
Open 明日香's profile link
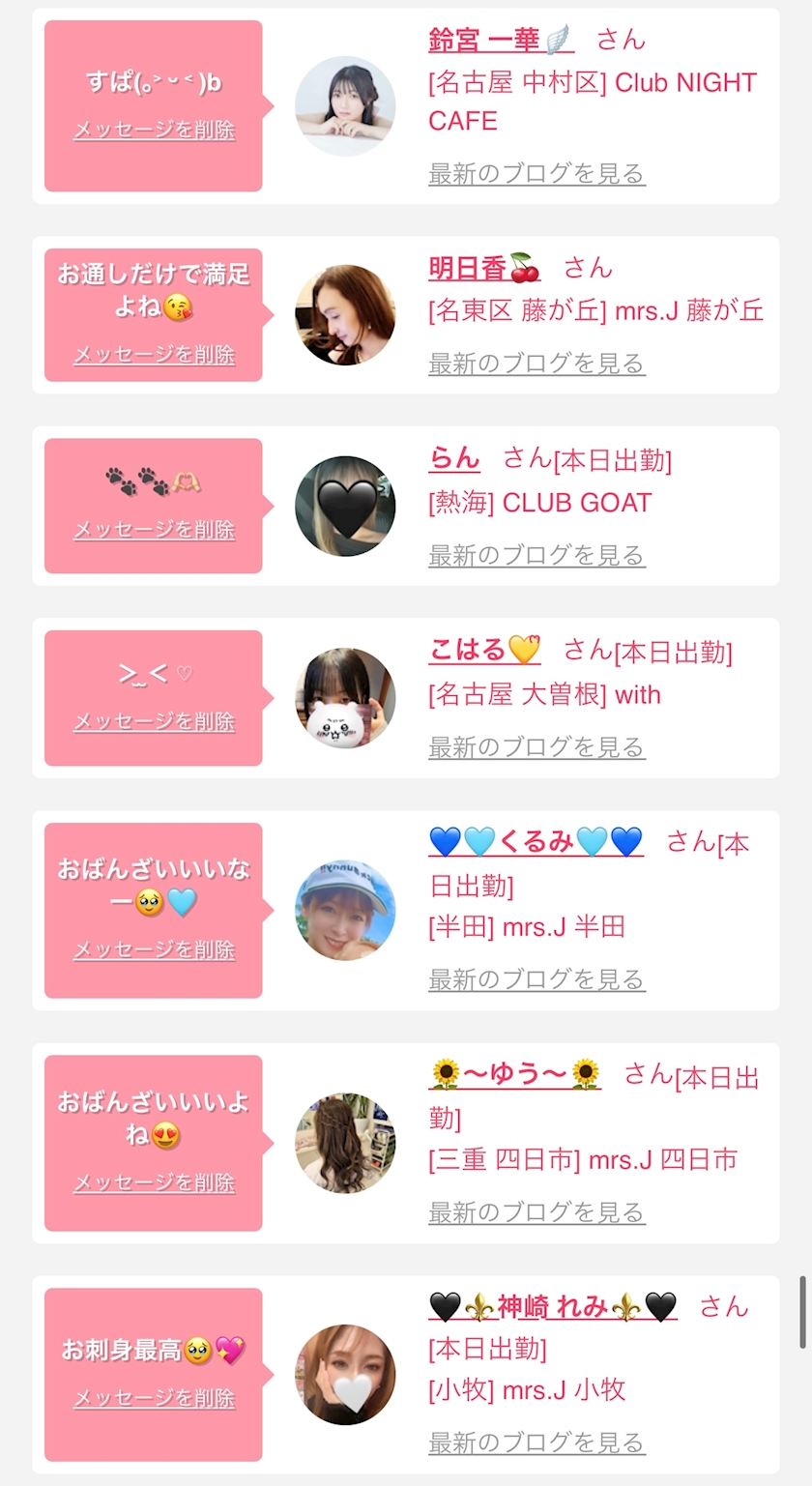click(x=484, y=268)
